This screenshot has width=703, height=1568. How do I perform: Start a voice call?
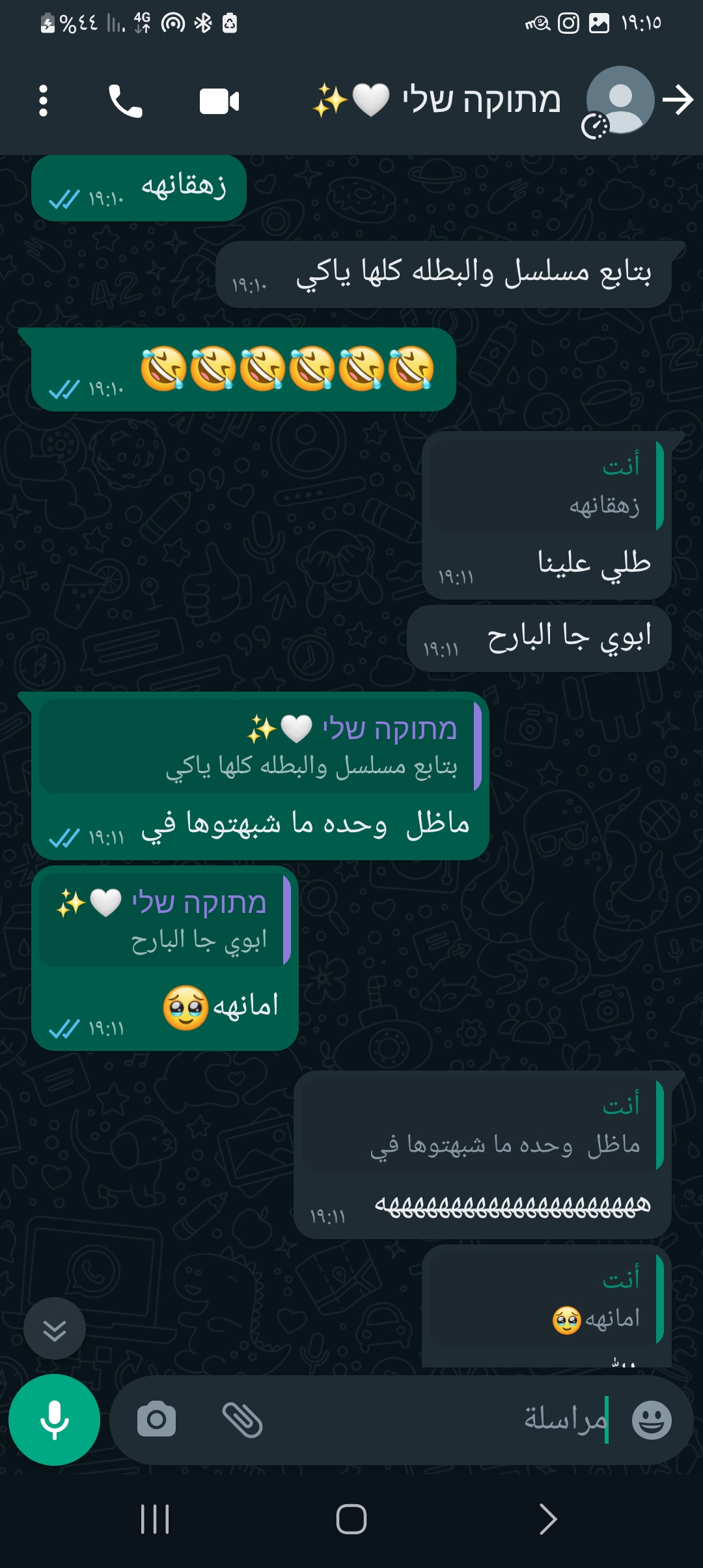[x=125, y=101]
